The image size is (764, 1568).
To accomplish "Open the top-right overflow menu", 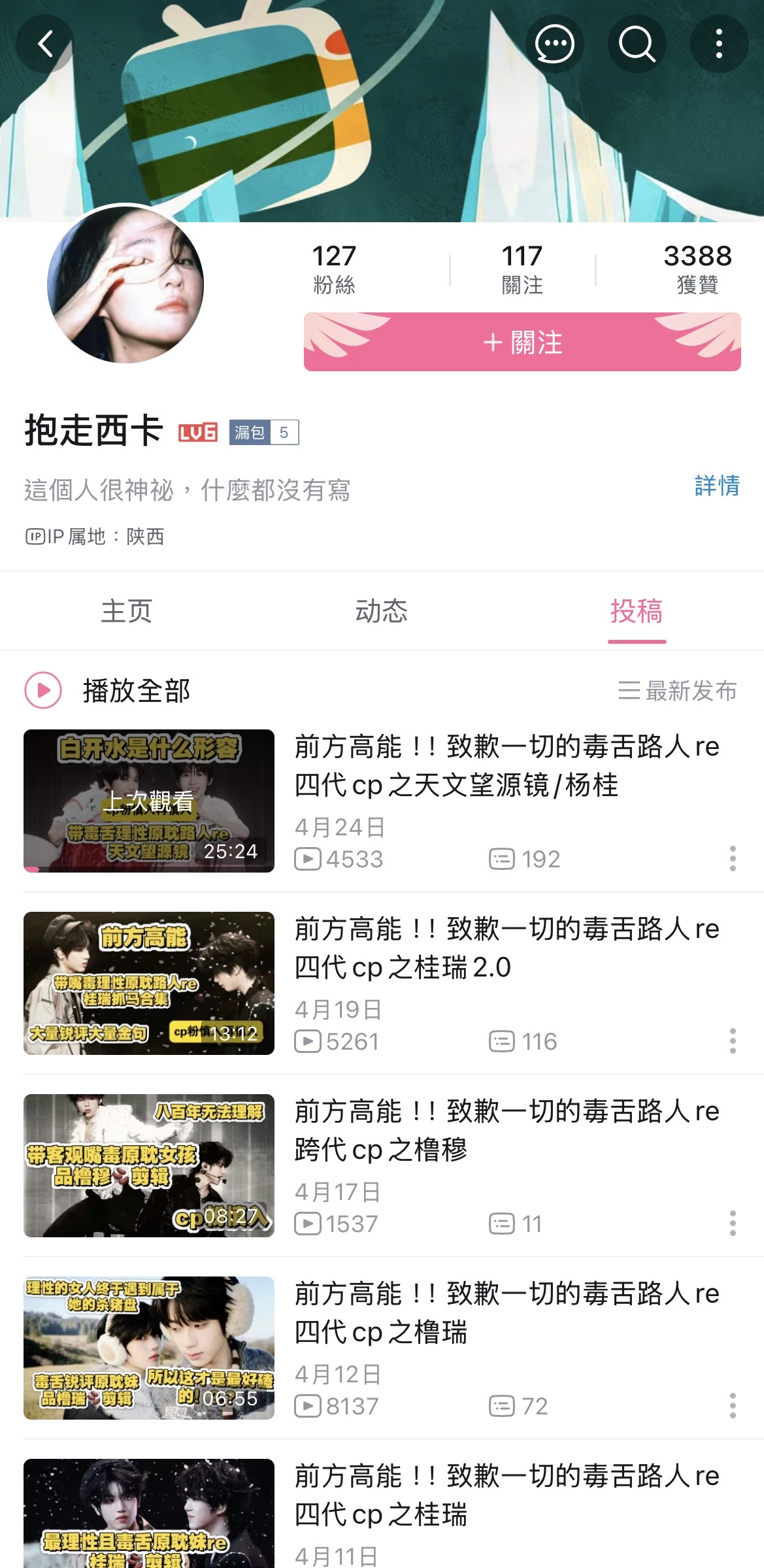I will (x=719, y=44).
